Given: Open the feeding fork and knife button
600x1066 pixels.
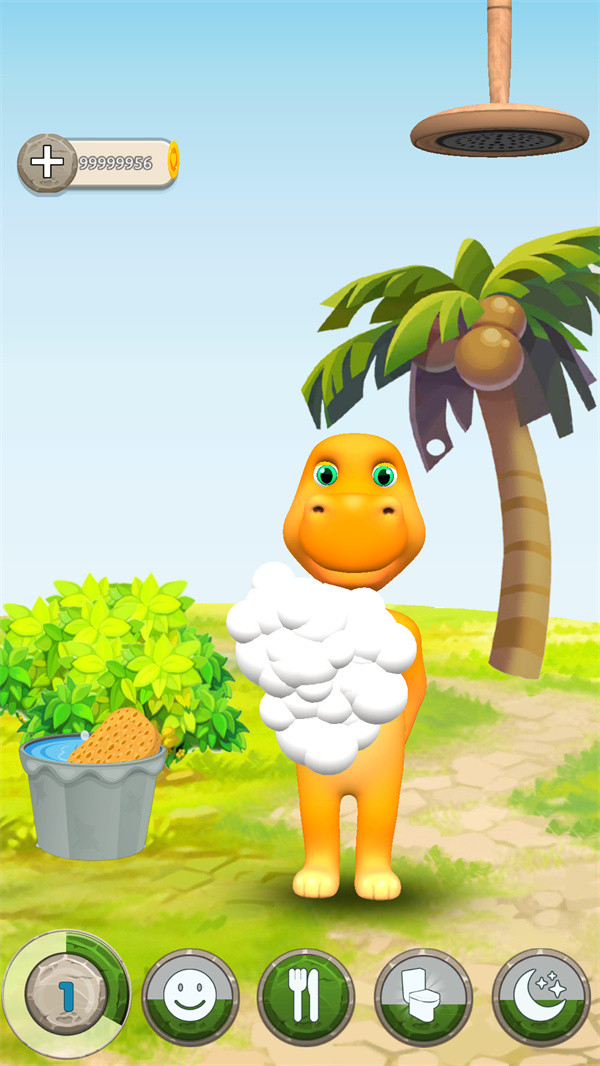Looking at the screenshot, I should [x=305, y=996].
